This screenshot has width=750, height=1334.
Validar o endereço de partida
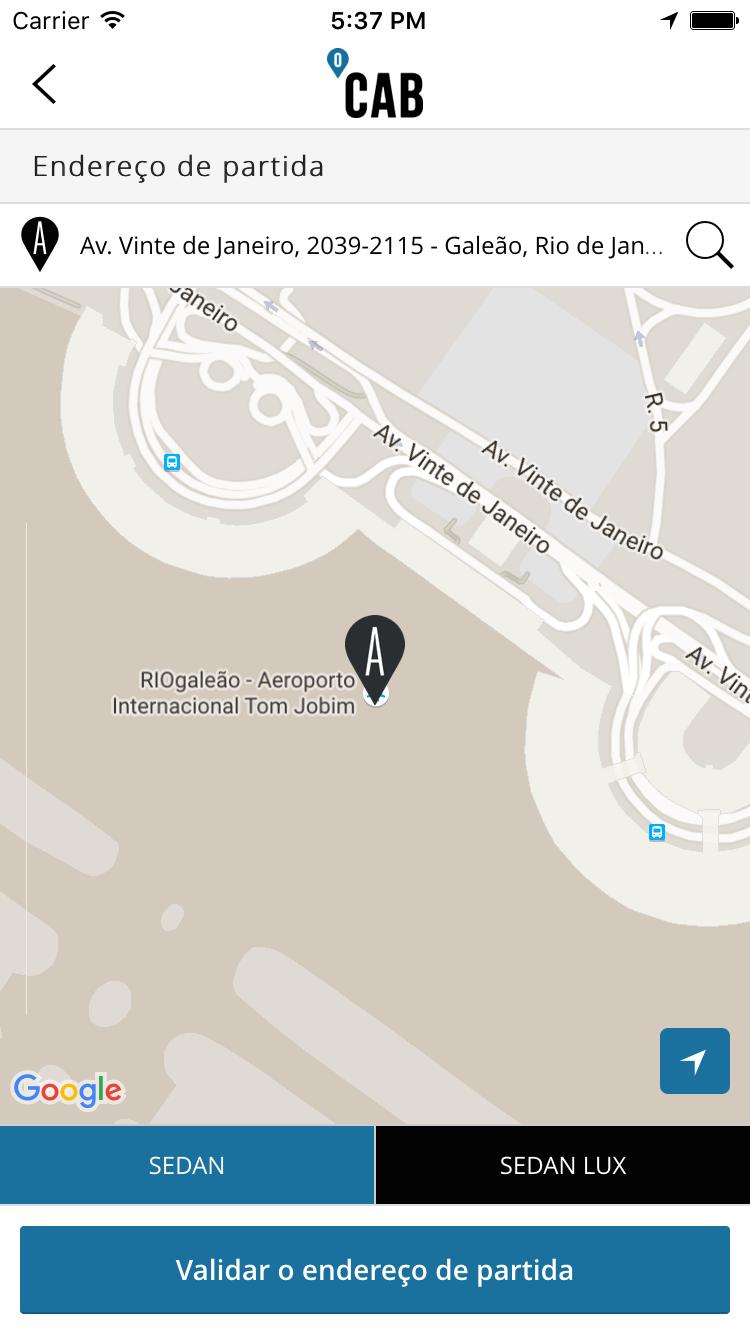click(375, 1270)
